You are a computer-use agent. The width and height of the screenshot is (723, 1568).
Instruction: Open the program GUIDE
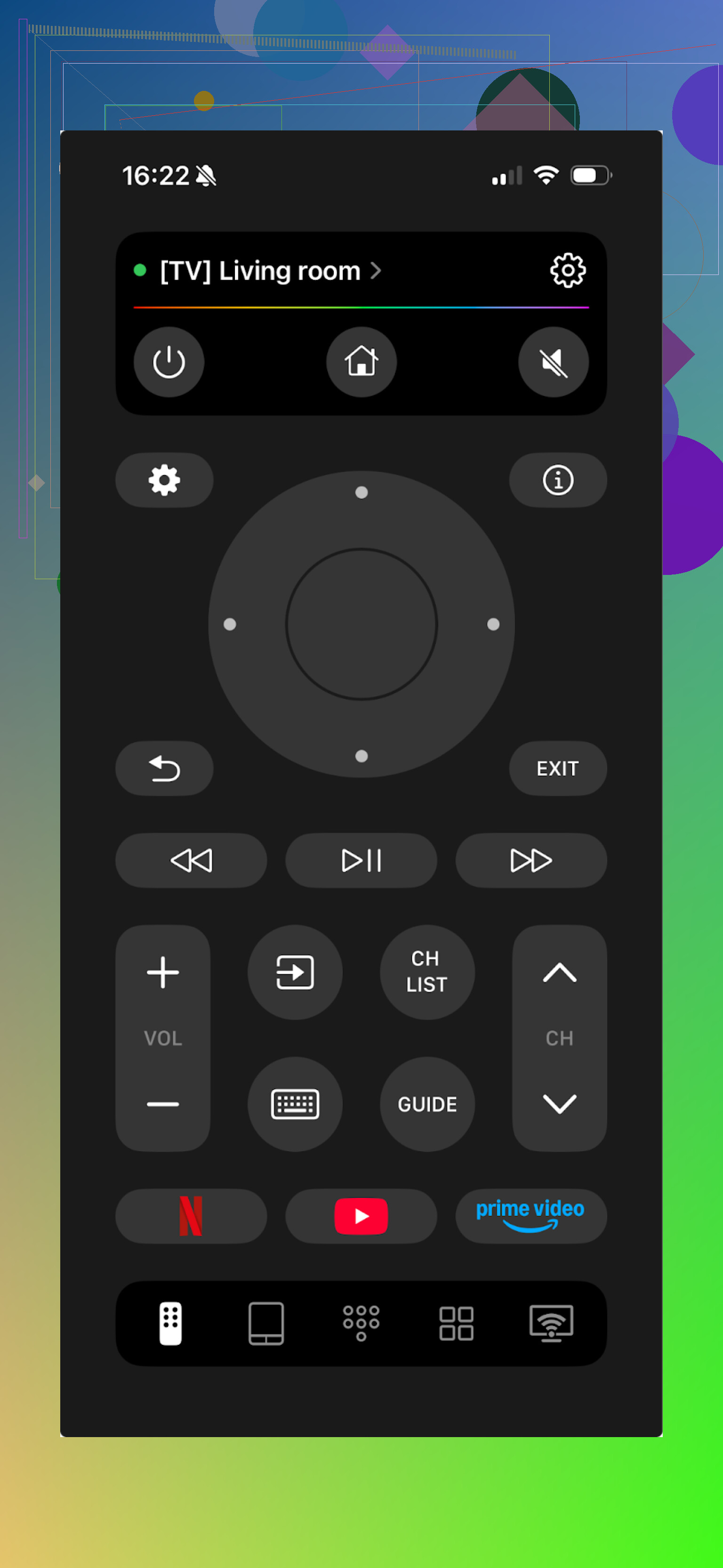pyautogui.click(x=427, y=1104)
